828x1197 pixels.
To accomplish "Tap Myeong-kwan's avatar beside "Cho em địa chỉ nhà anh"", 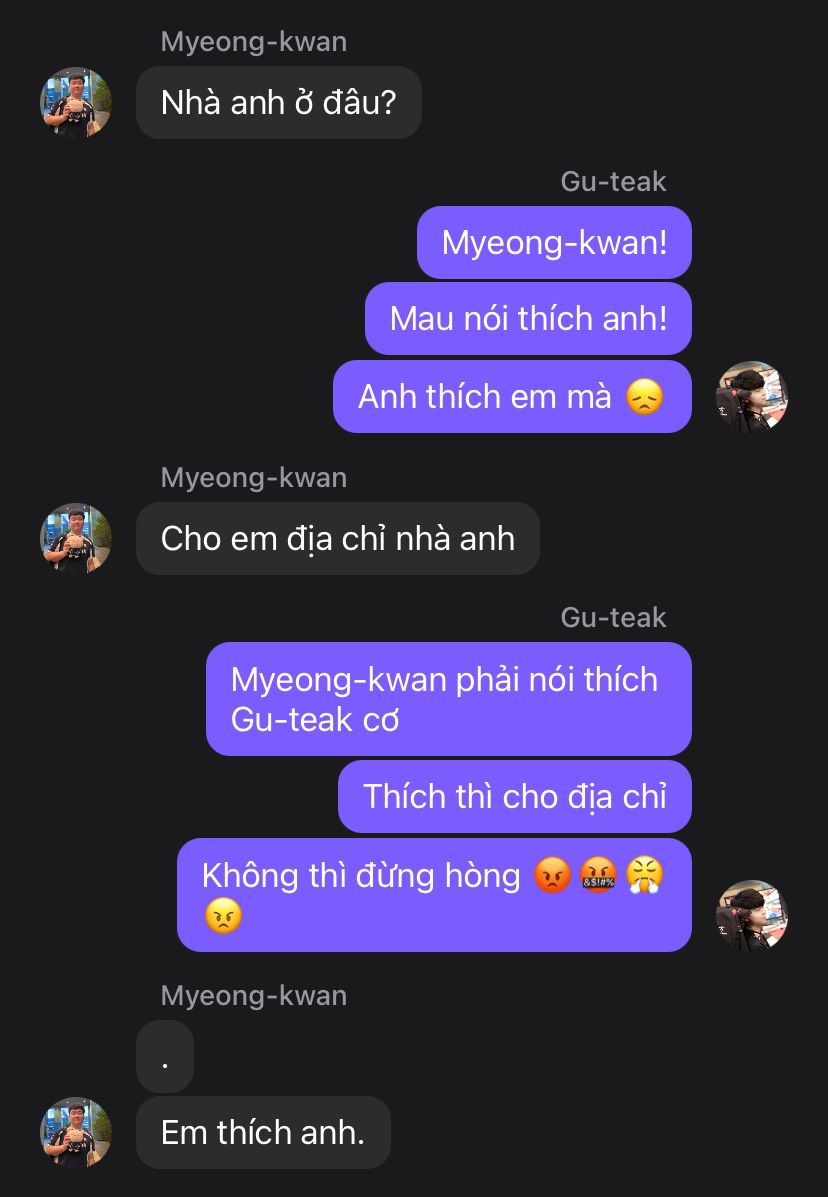I will click(x=75, y=539).
